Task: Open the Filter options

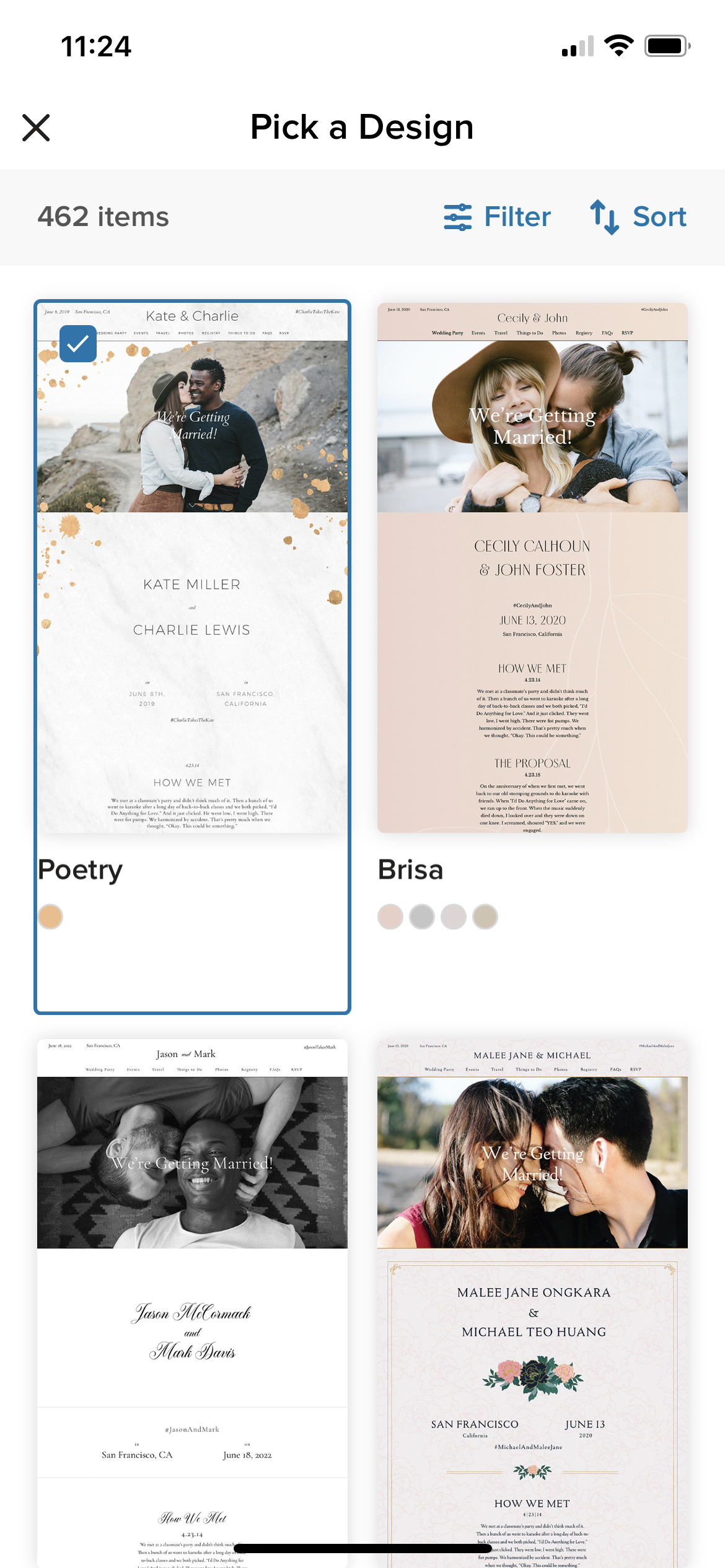Action: point(497,217)
